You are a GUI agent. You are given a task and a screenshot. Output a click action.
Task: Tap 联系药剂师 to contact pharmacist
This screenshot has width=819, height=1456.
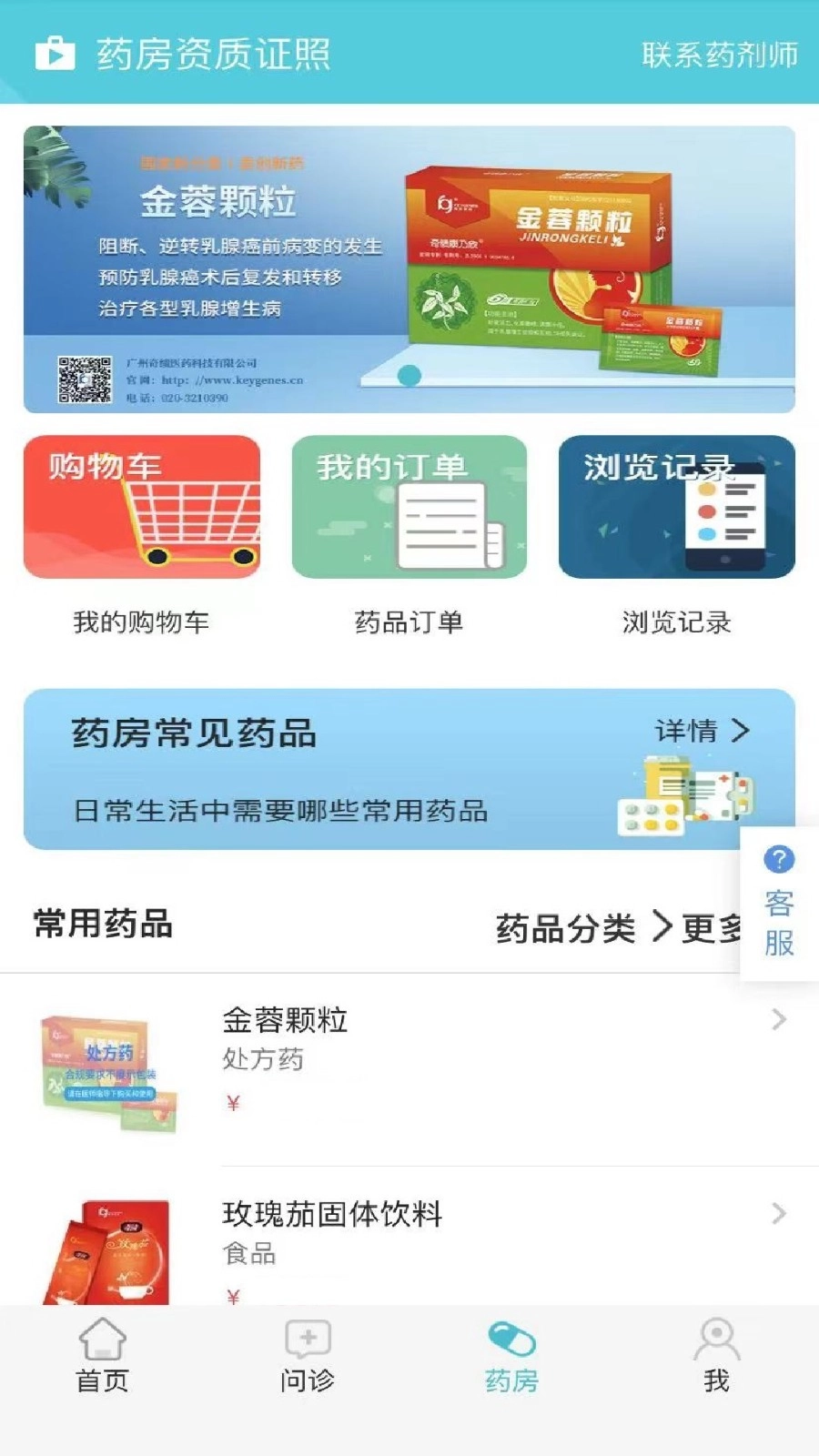point(719,55)
